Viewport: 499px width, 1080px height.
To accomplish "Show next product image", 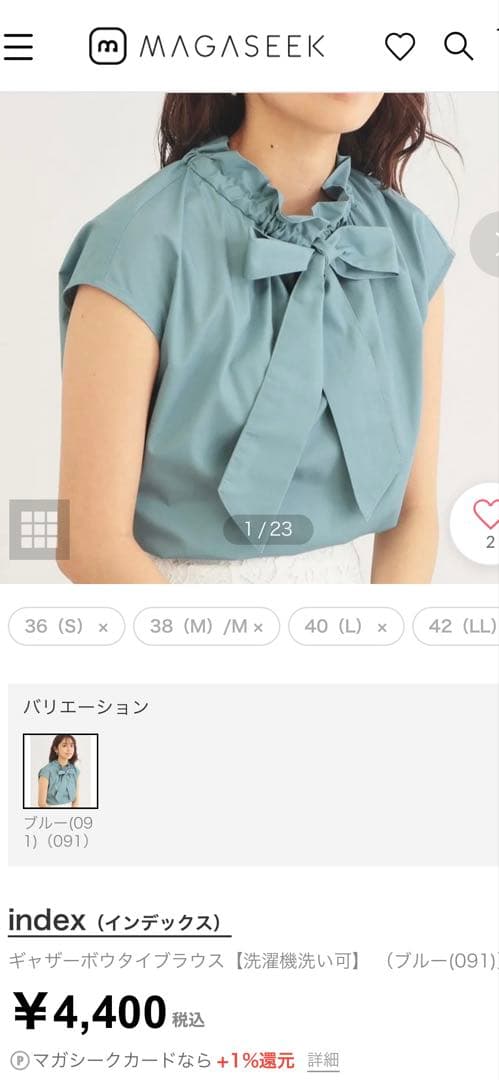I will (x=485, y=245).
